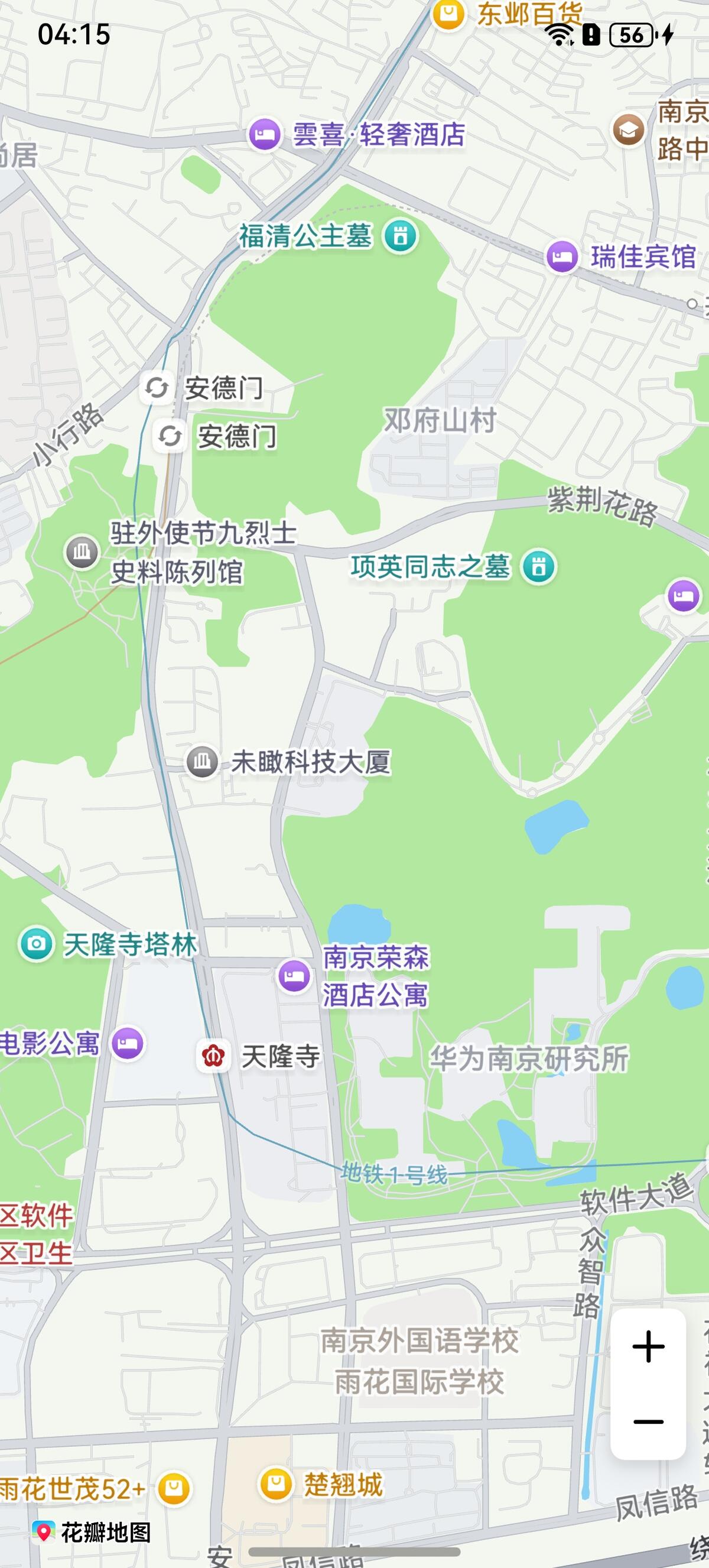Open the 未瞰科技大厦 marker
Image resolution: width=709 pixels, height=1568 pixels.
202,761
